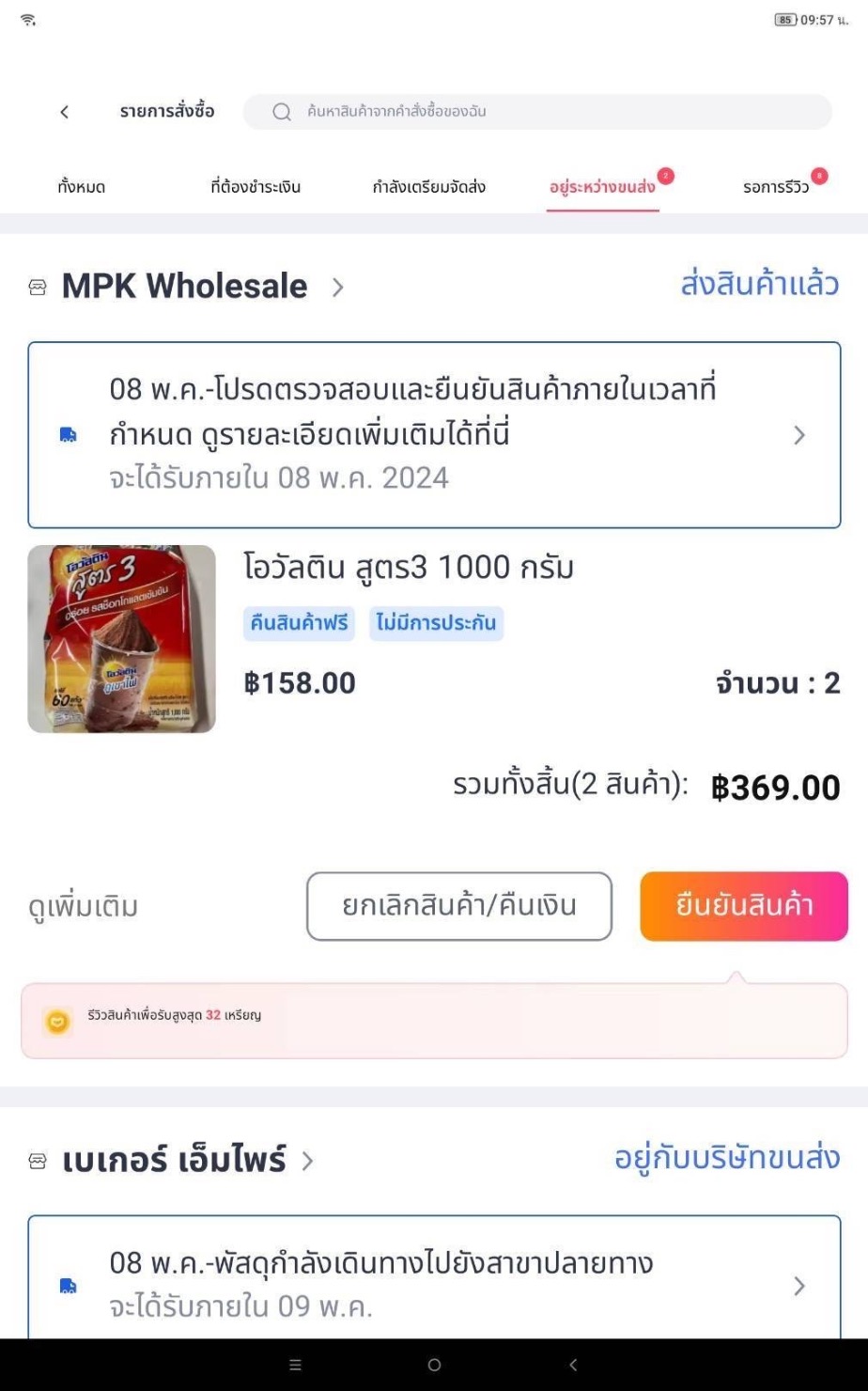Go back from the รายการสั่งซื้อ page
This screenshot has height=1391, width=868.
[64, 112]
